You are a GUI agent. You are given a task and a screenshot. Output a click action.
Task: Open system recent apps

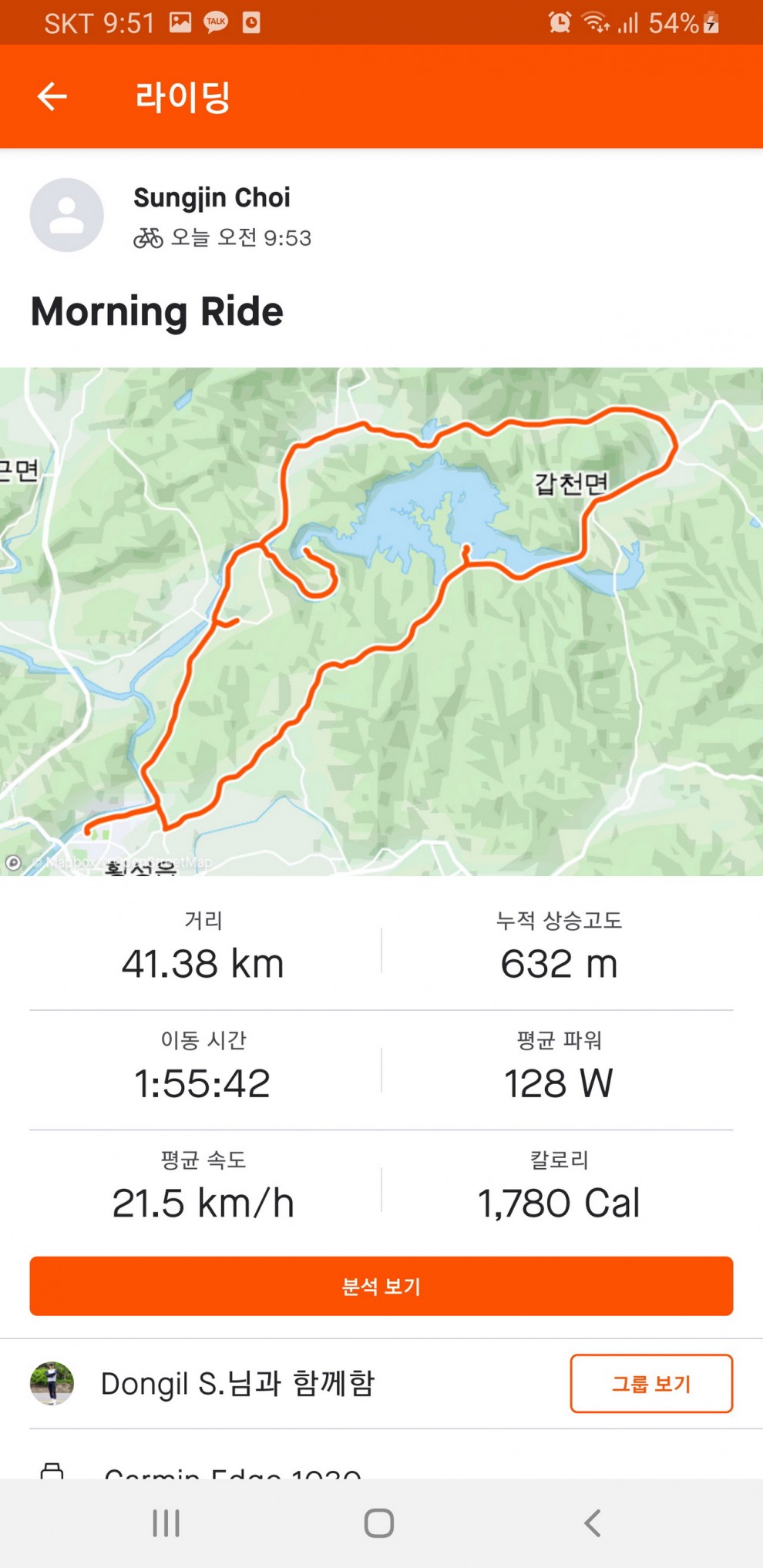tap(166, 1523)
